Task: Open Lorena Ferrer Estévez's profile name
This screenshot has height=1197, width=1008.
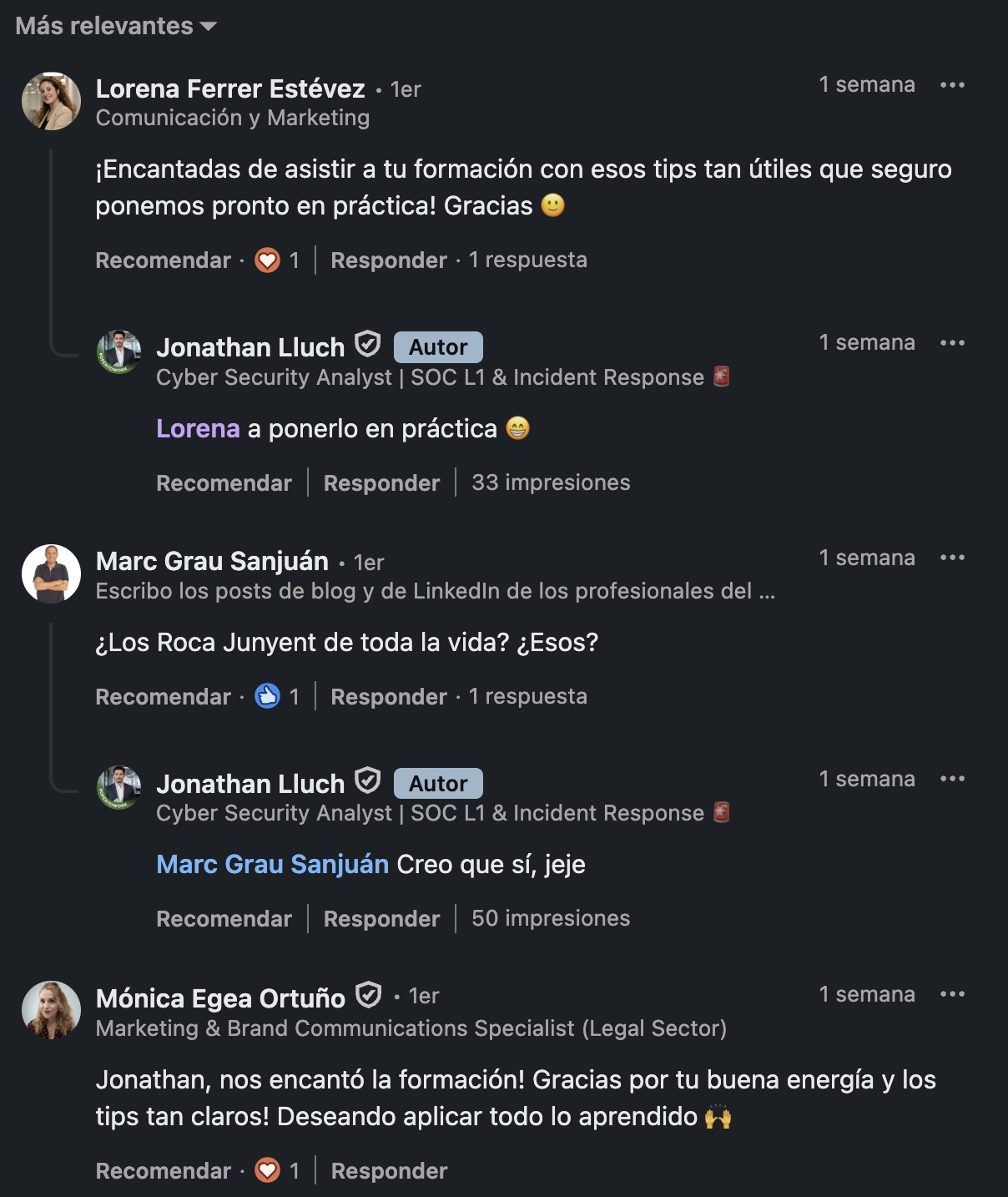Action: point(230,88)
